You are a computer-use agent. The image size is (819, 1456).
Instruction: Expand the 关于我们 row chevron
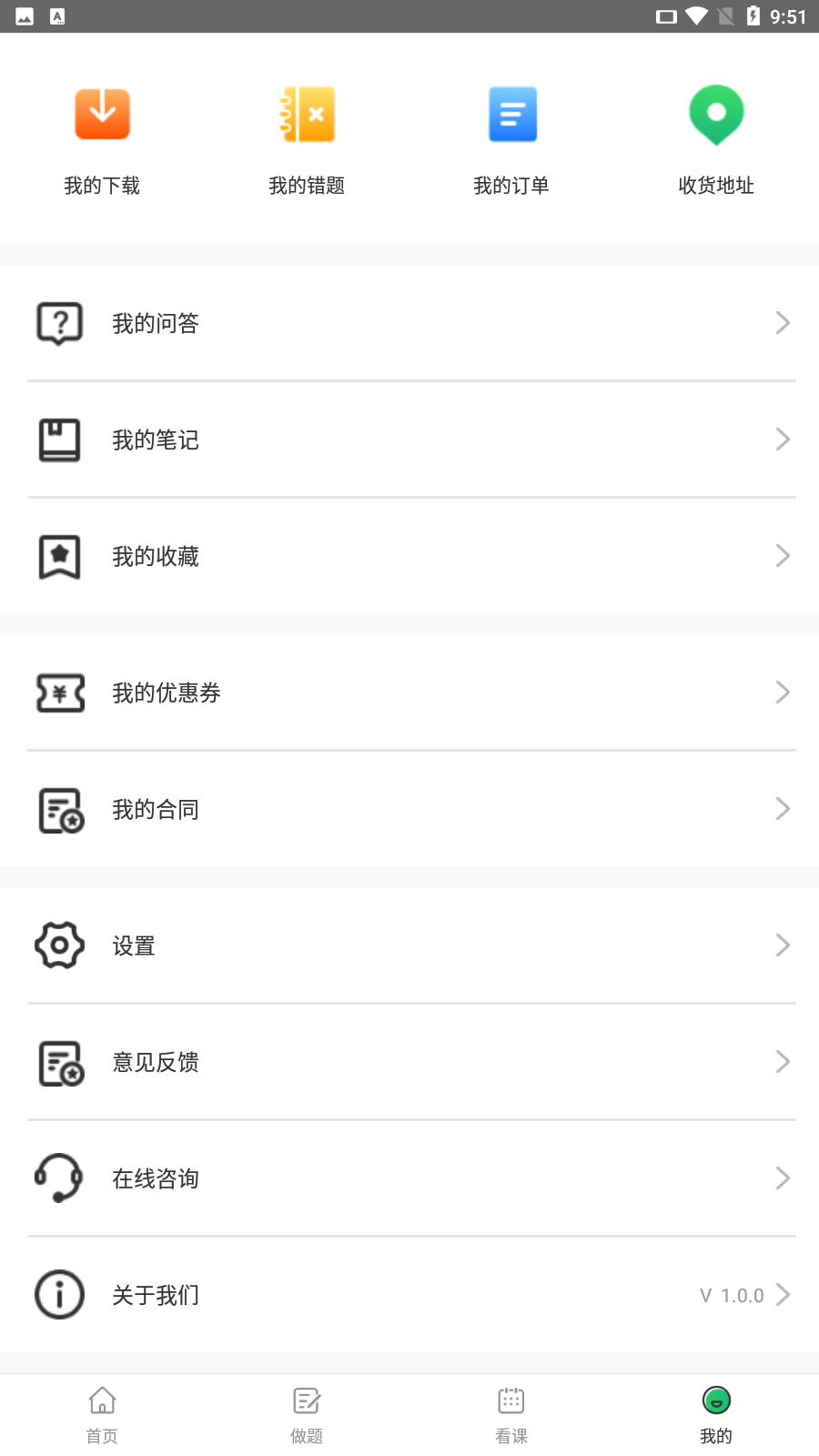(783, 1294)
